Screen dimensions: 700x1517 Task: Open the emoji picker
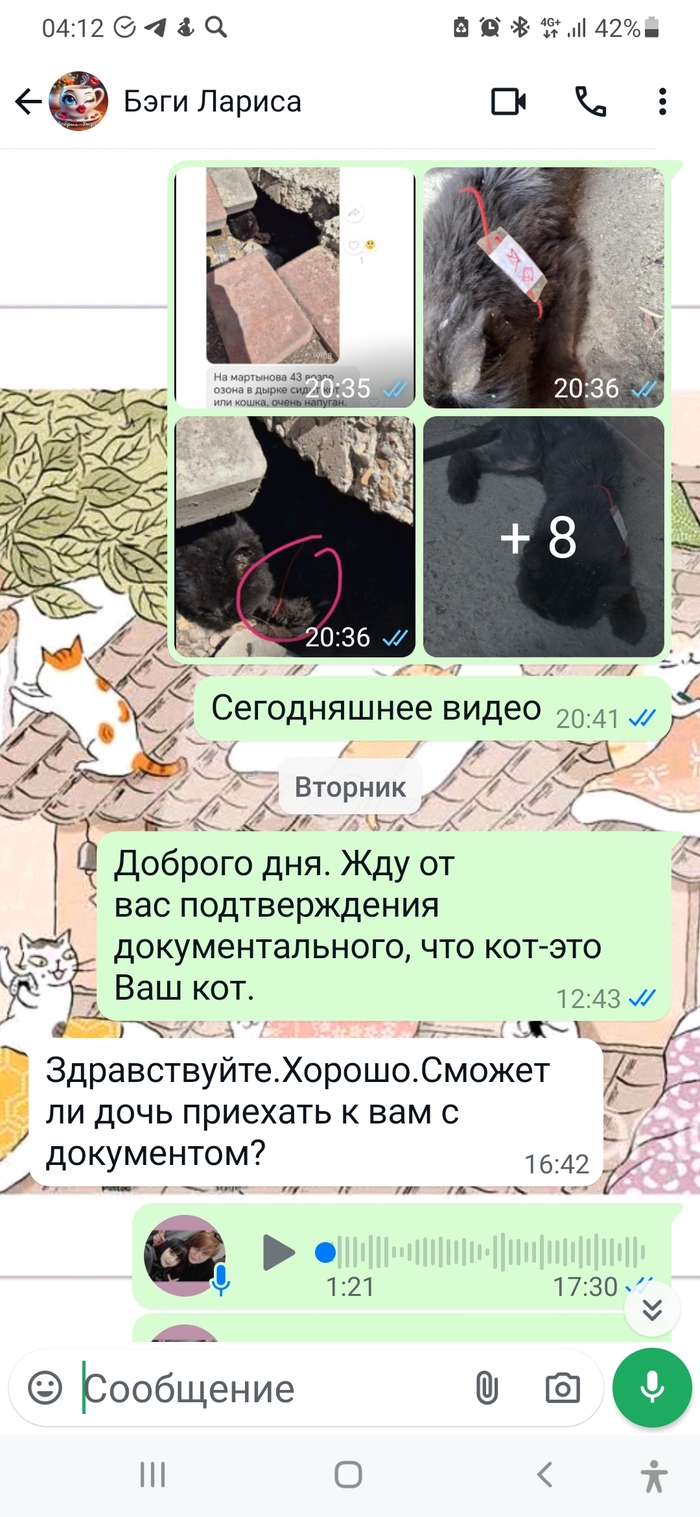(44, 1388)
